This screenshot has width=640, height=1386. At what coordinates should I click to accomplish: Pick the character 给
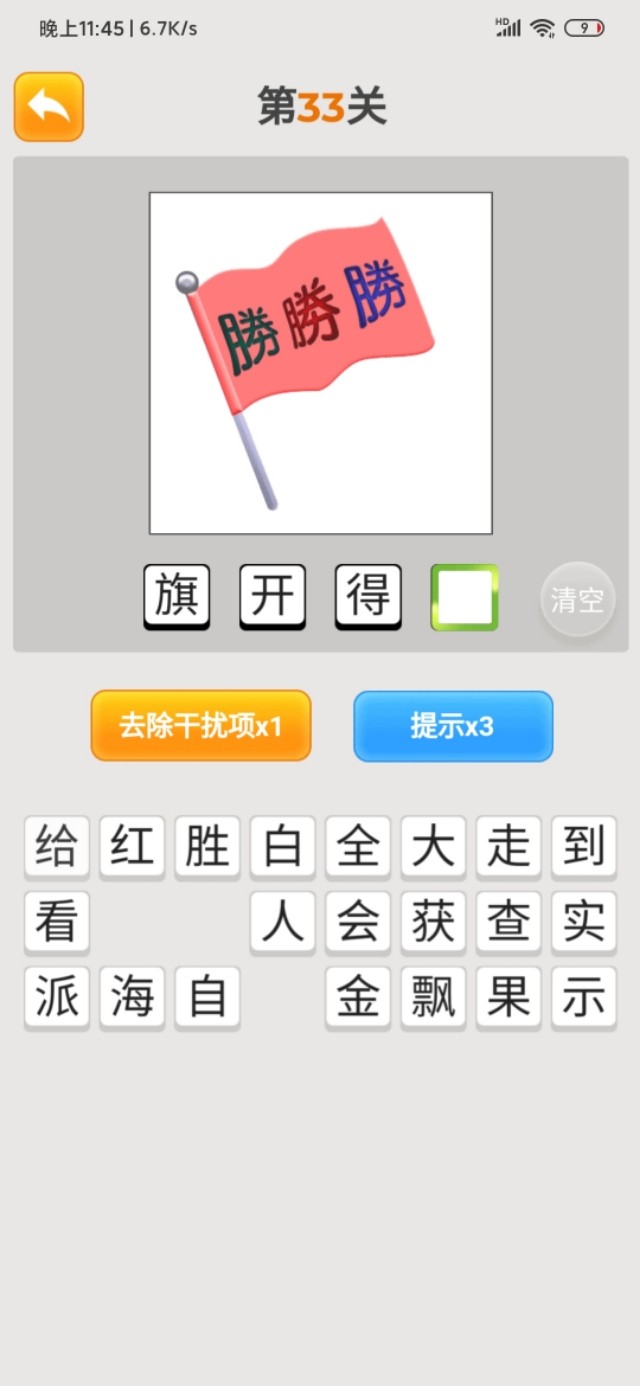(57, 847)
